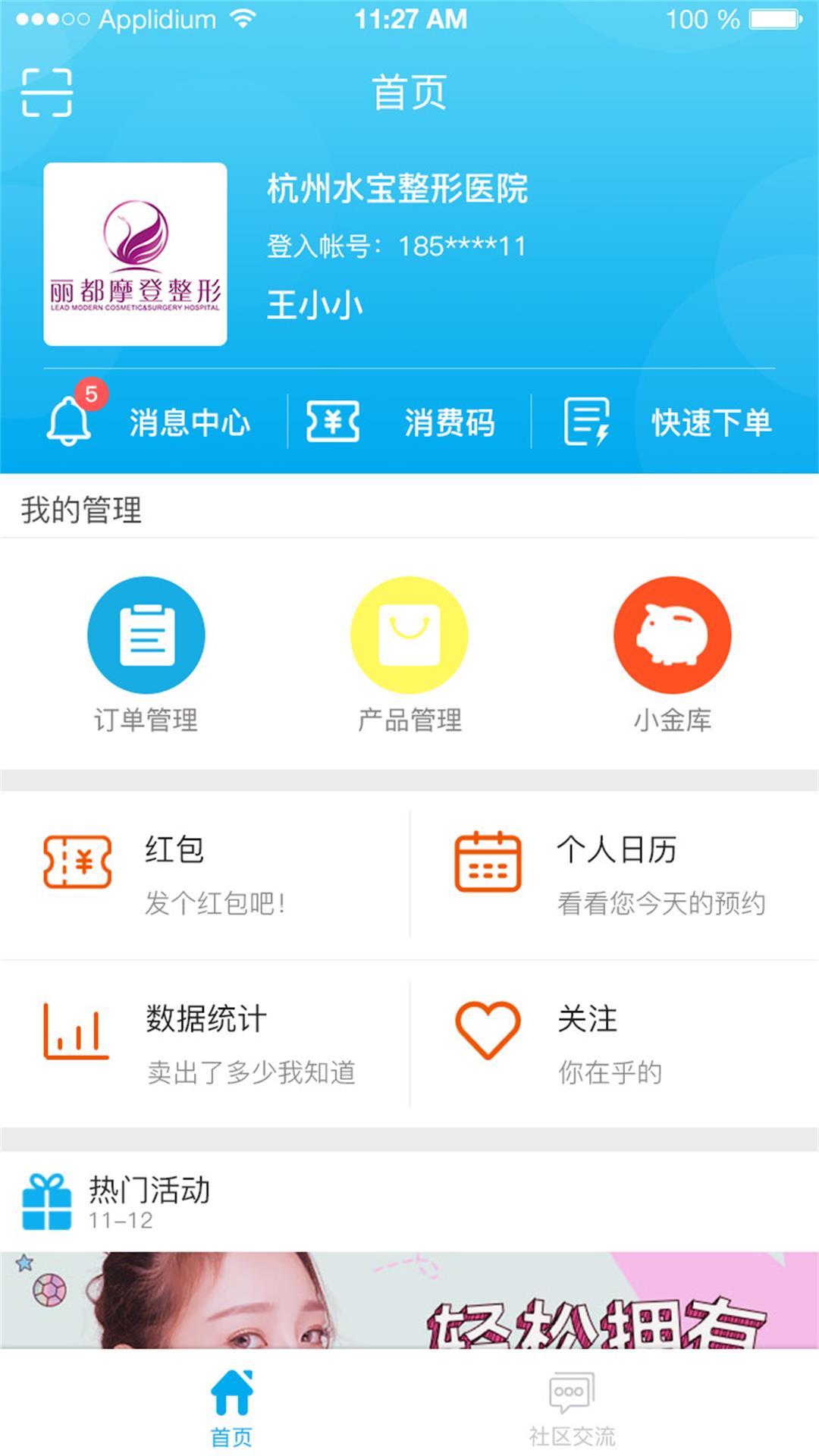Screen dimensions: 819x1456
Task: Open 数据统计 data statistics
Action: coord(205,1043)
